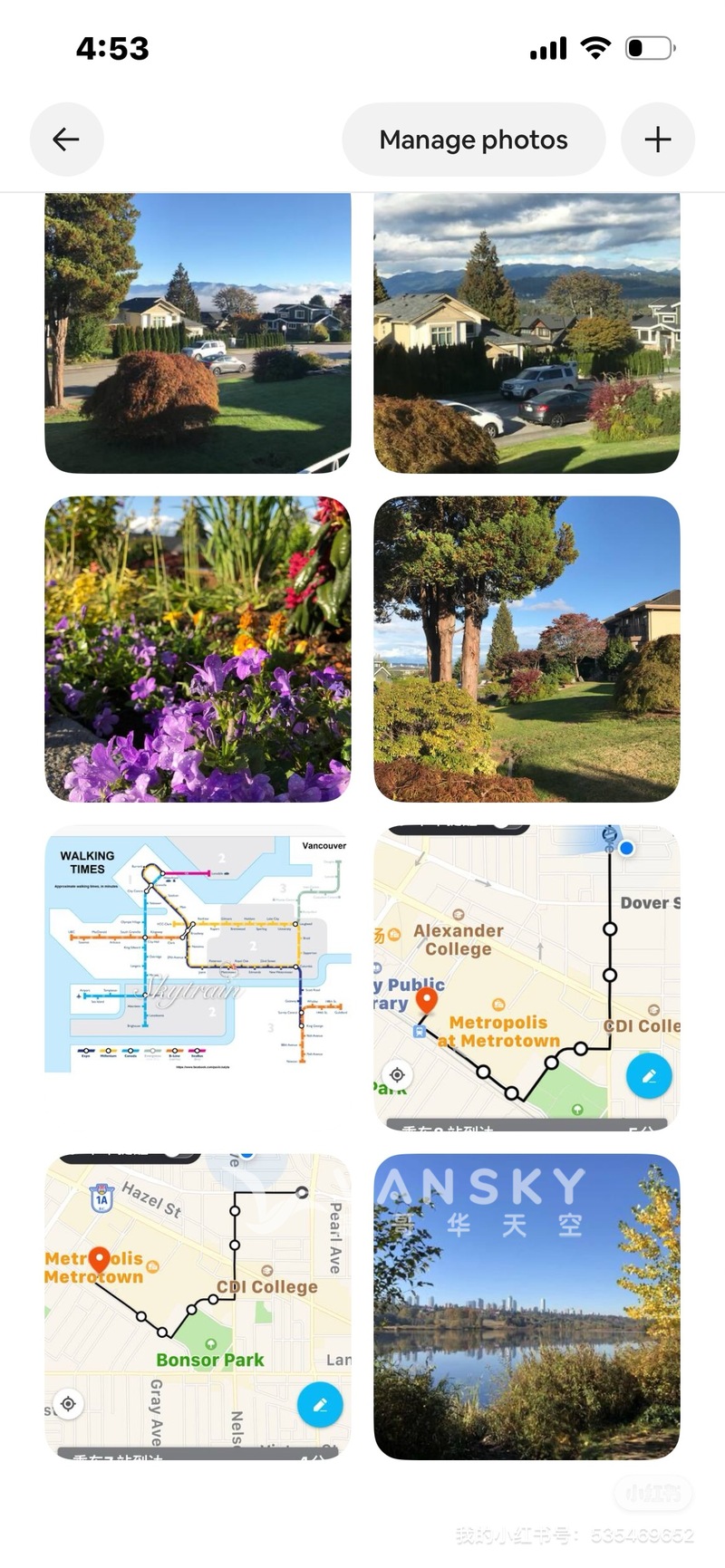Image resolution: width=725 pixels, height=1568 pixels.
Task: Tap the Manage photos button
Action: (x=473, y=139)
